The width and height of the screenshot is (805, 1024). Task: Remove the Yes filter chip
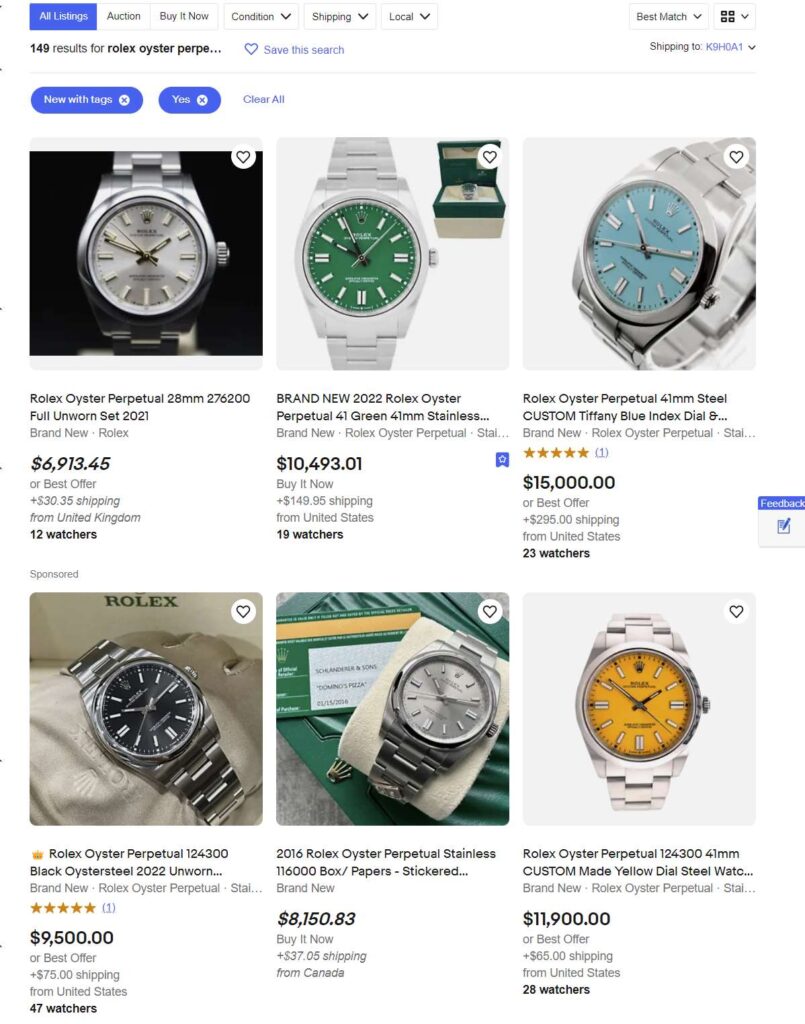202,100
